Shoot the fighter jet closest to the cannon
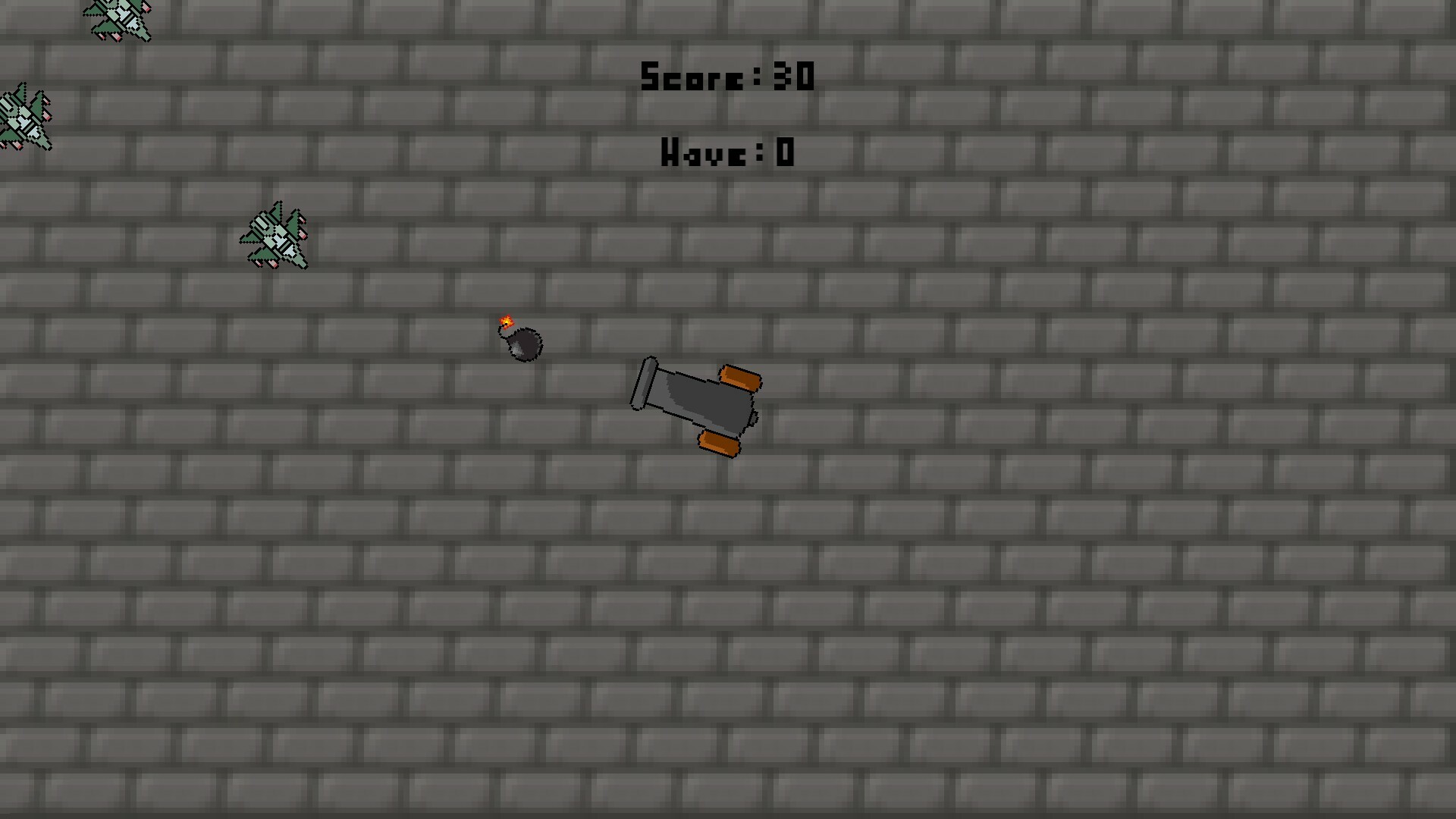Image resolution: width=1456 pixels, height=819 pixels. click(x=276, y=236)
